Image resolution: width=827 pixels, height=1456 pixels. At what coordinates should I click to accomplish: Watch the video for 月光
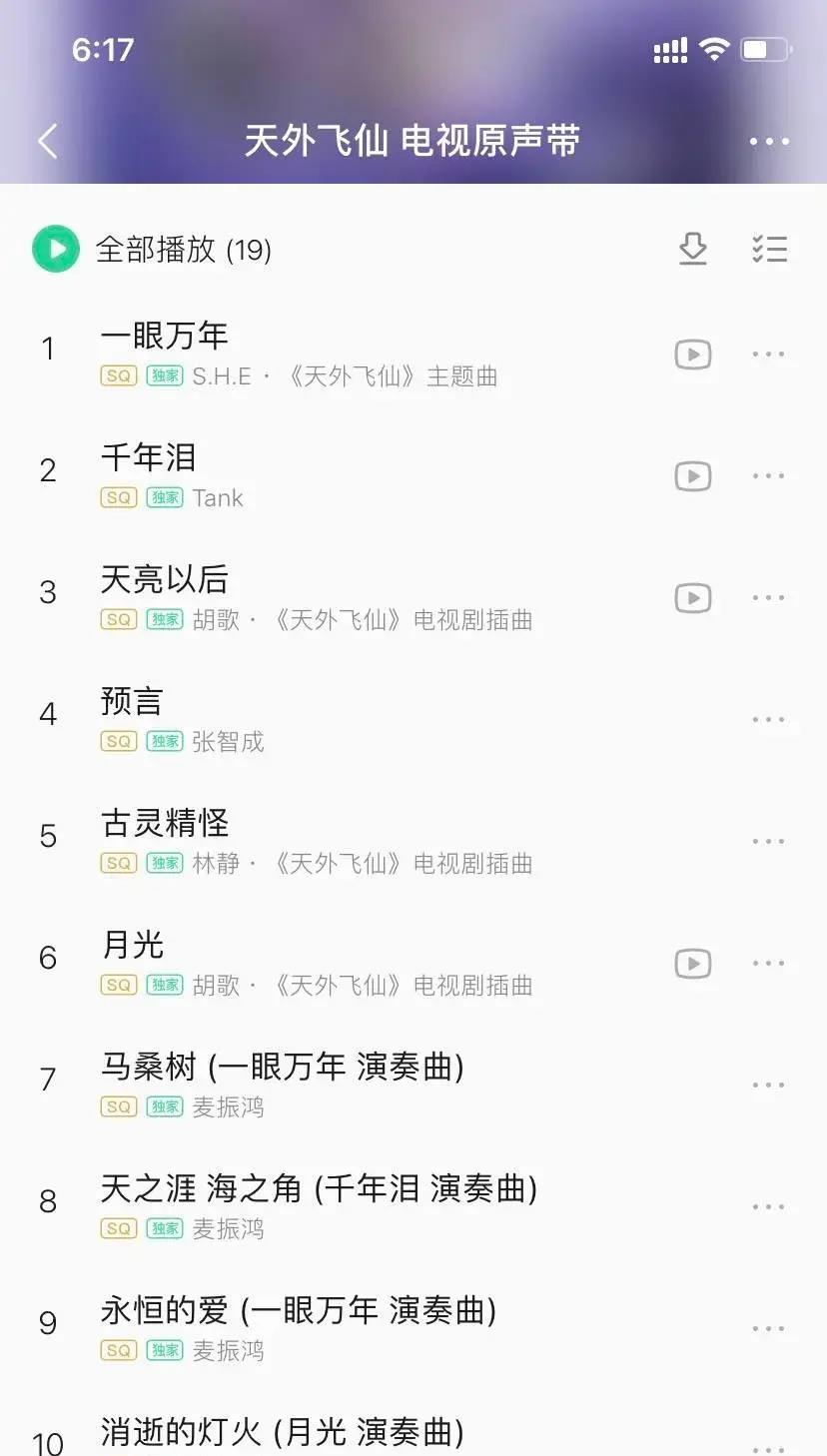point(693,964)
